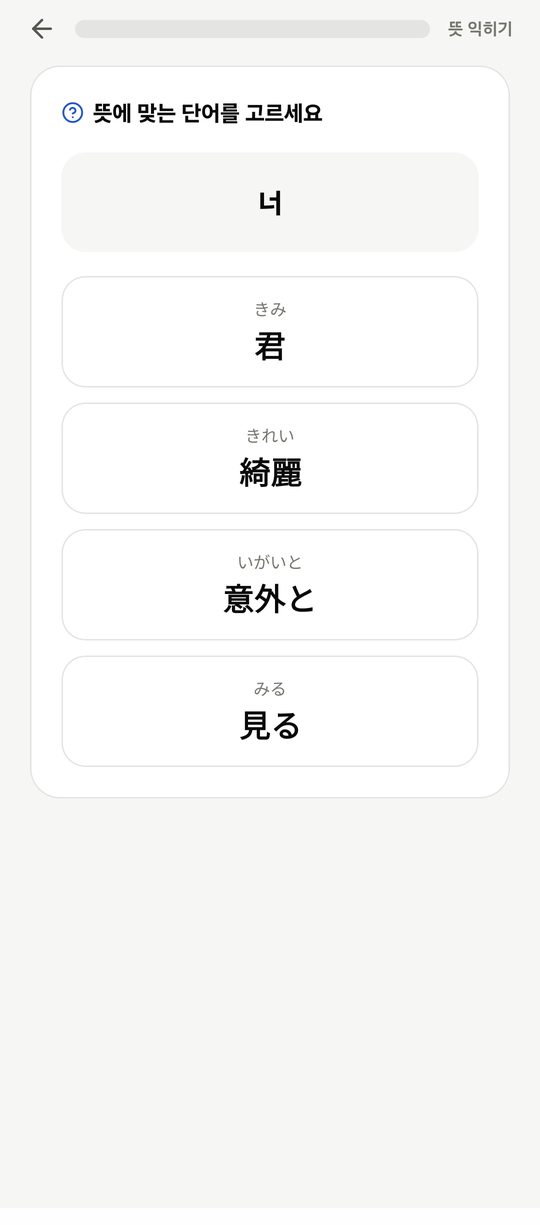
Task: Choose the option 綺麗 (きれい)
Action: pos(270,458)
